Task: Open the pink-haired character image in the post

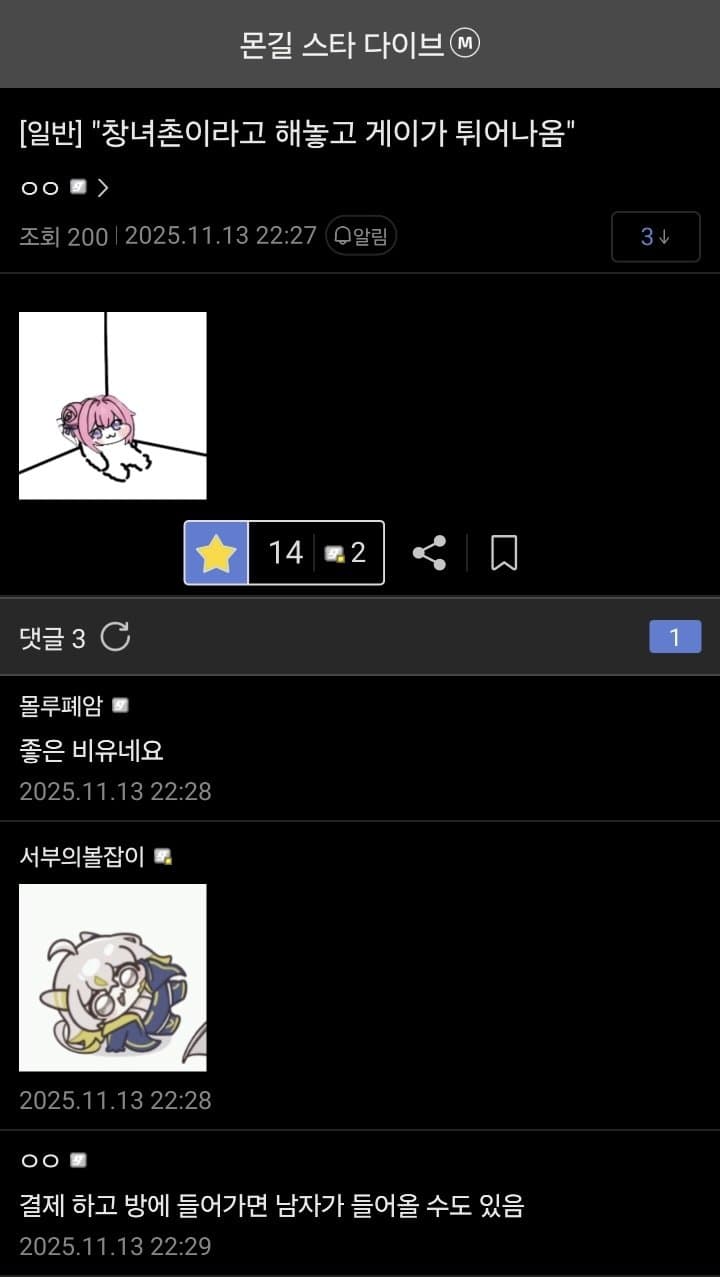Action: pos(113,405)
